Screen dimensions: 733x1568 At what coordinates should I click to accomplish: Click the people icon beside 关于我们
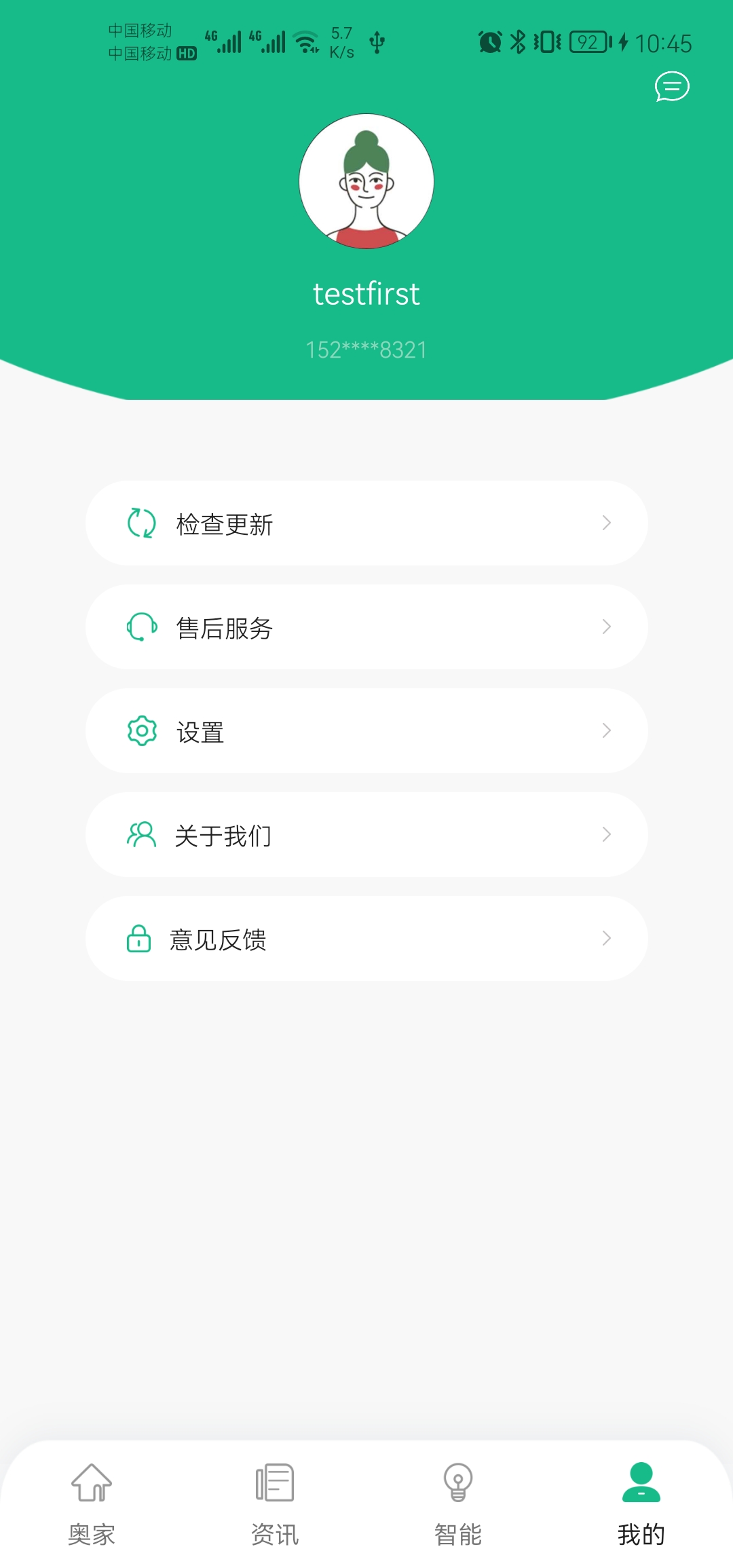(x=140, y=835)
